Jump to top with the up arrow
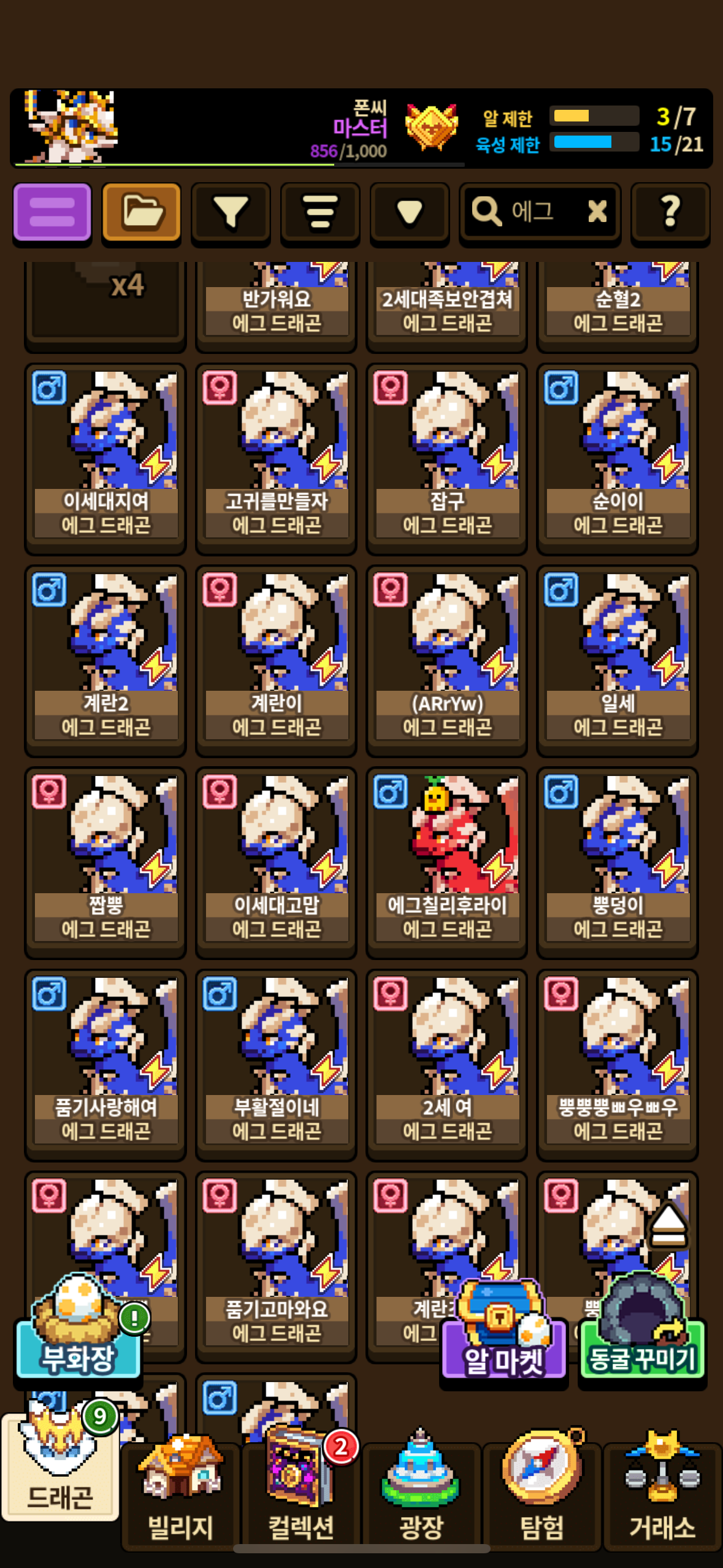Screen dimensions: 723x1568 (x=668, y=1224)
